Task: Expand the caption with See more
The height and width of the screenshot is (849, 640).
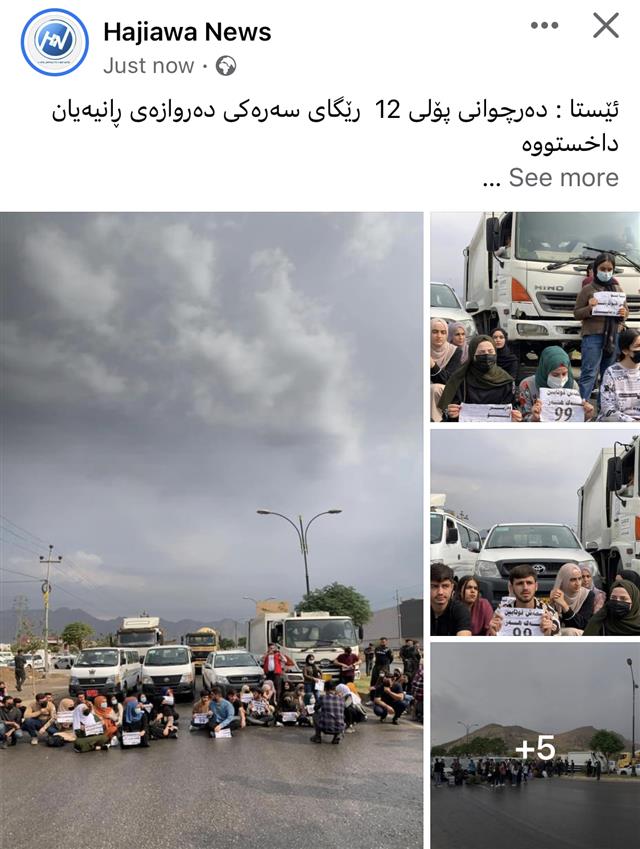Action: (563, 178)
